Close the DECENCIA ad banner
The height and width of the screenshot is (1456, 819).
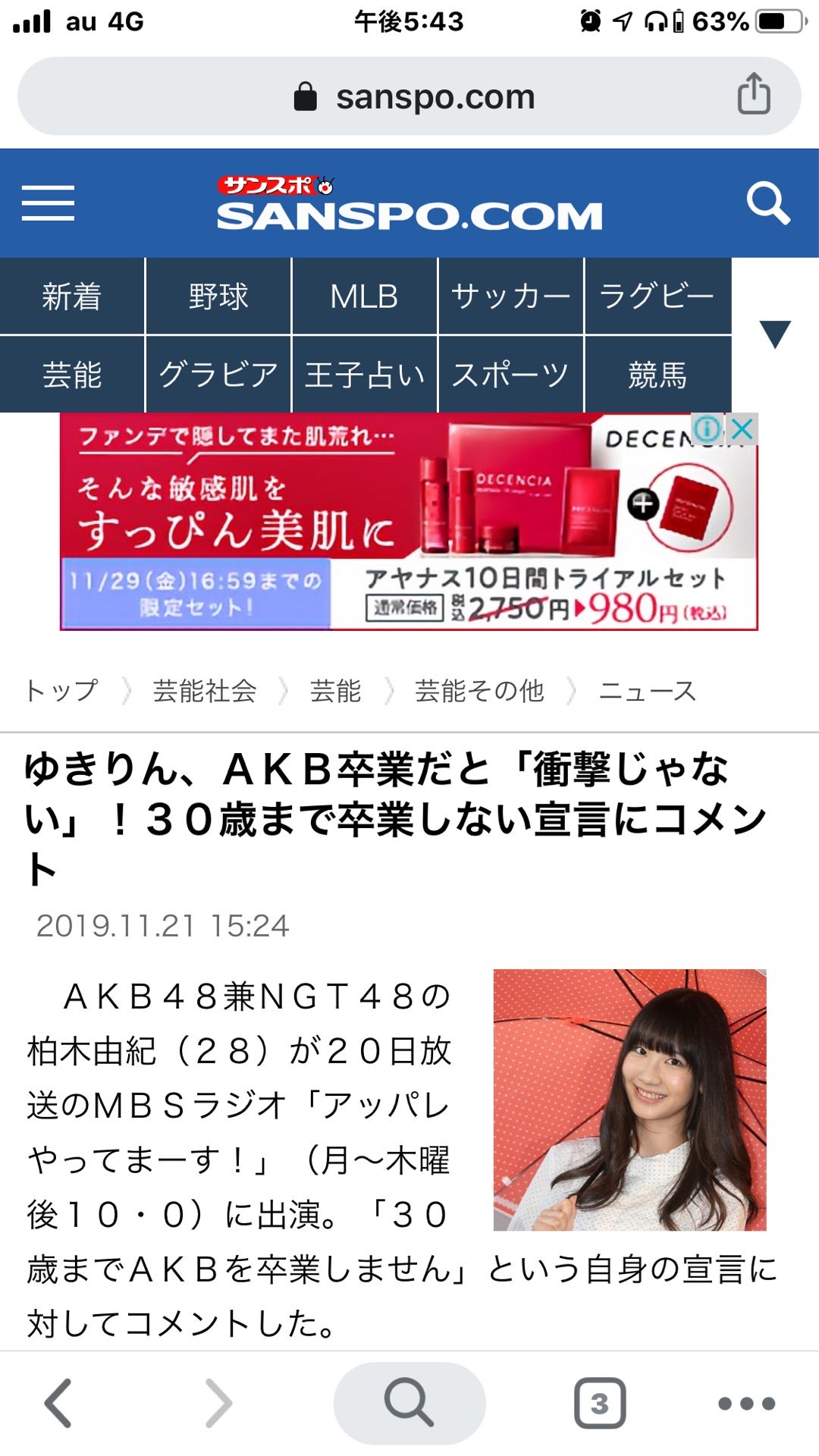point(742,429)
